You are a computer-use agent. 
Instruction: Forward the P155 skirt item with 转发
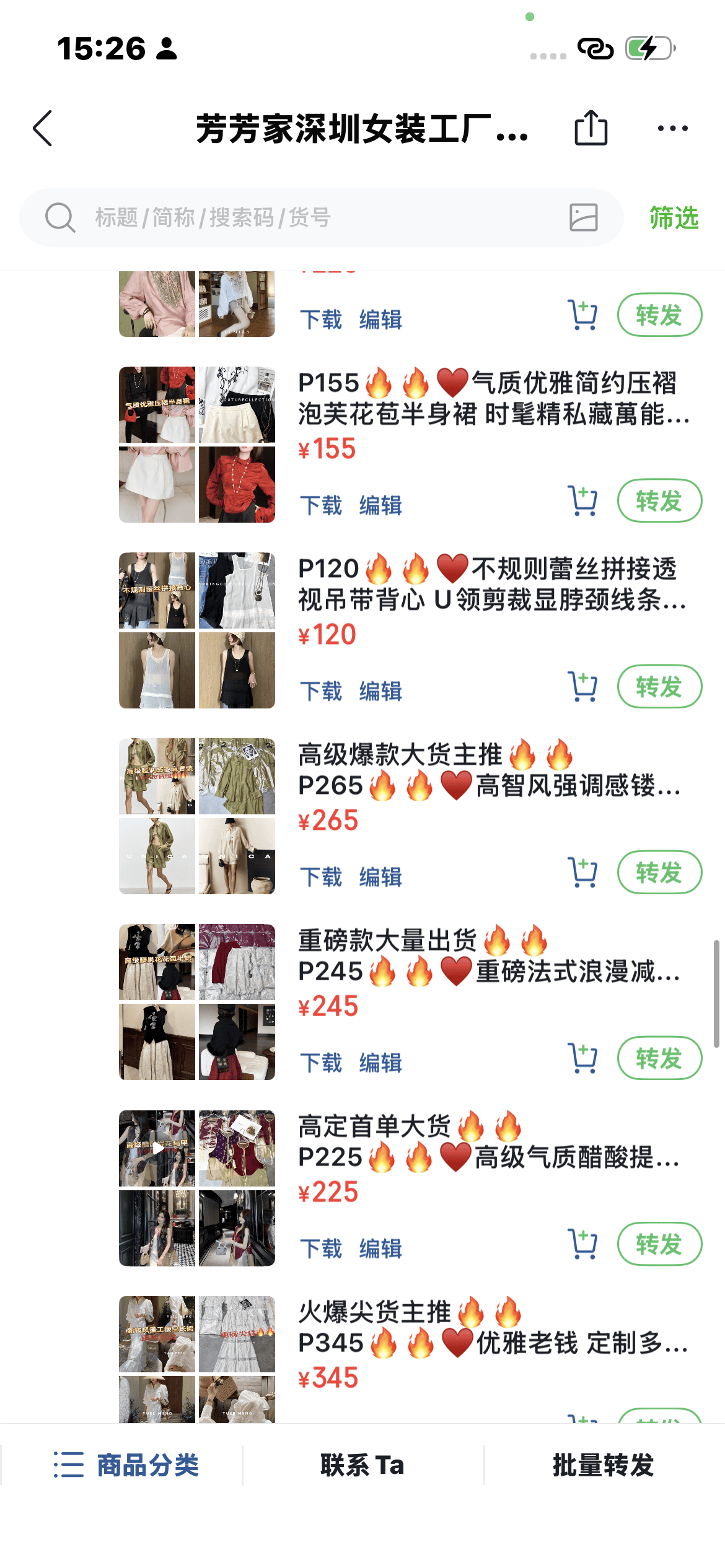[x=659, y=501]
